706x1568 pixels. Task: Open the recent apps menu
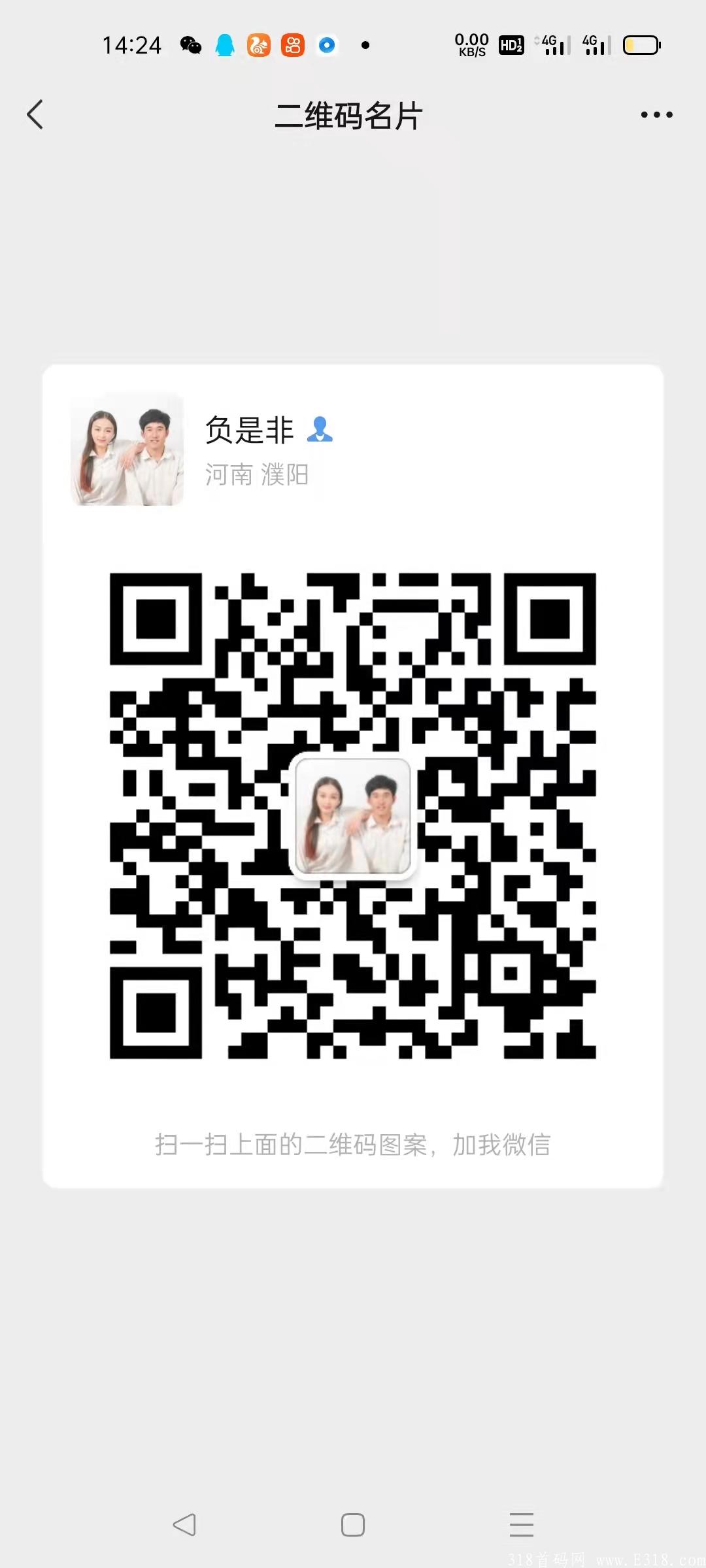click(521, 1525)
